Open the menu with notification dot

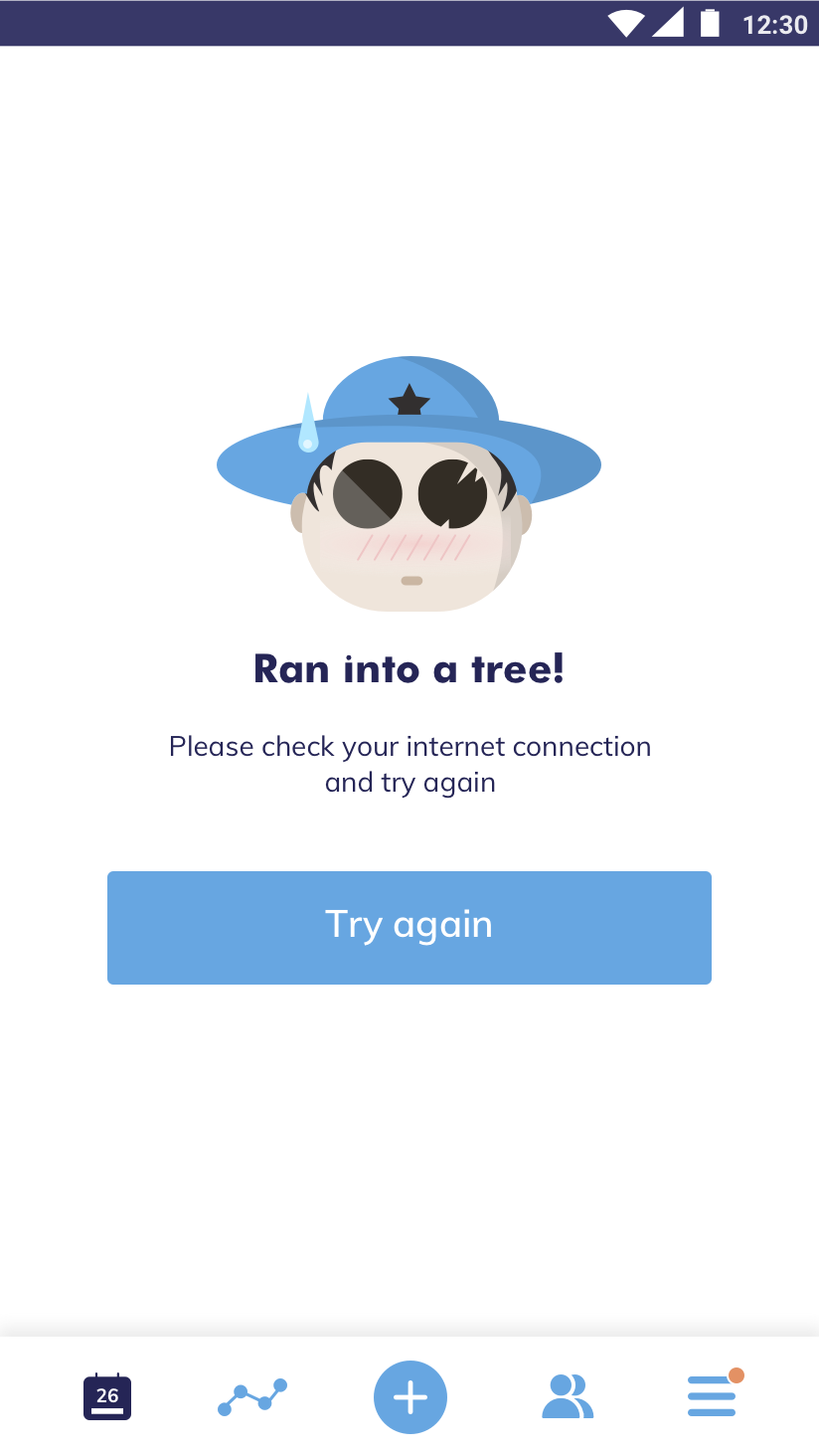(713, 1395)
